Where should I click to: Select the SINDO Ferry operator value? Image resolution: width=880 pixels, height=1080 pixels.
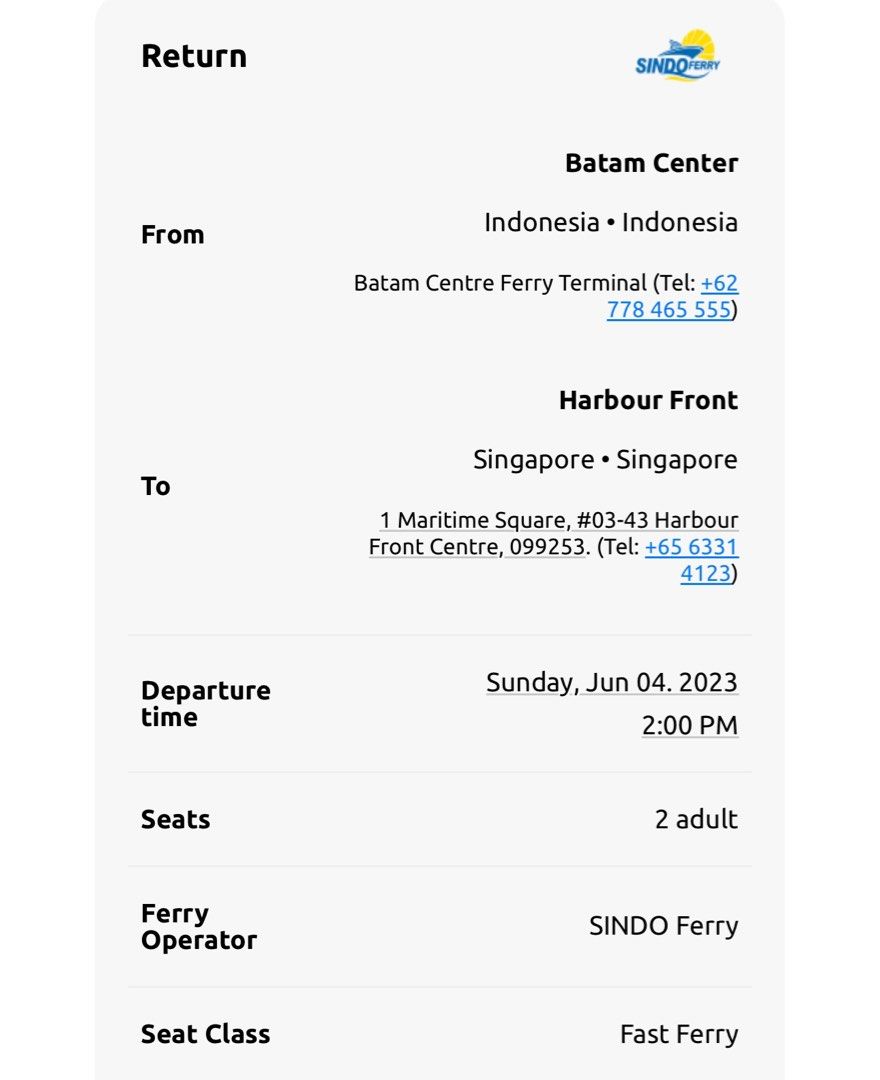pos(664,926)
